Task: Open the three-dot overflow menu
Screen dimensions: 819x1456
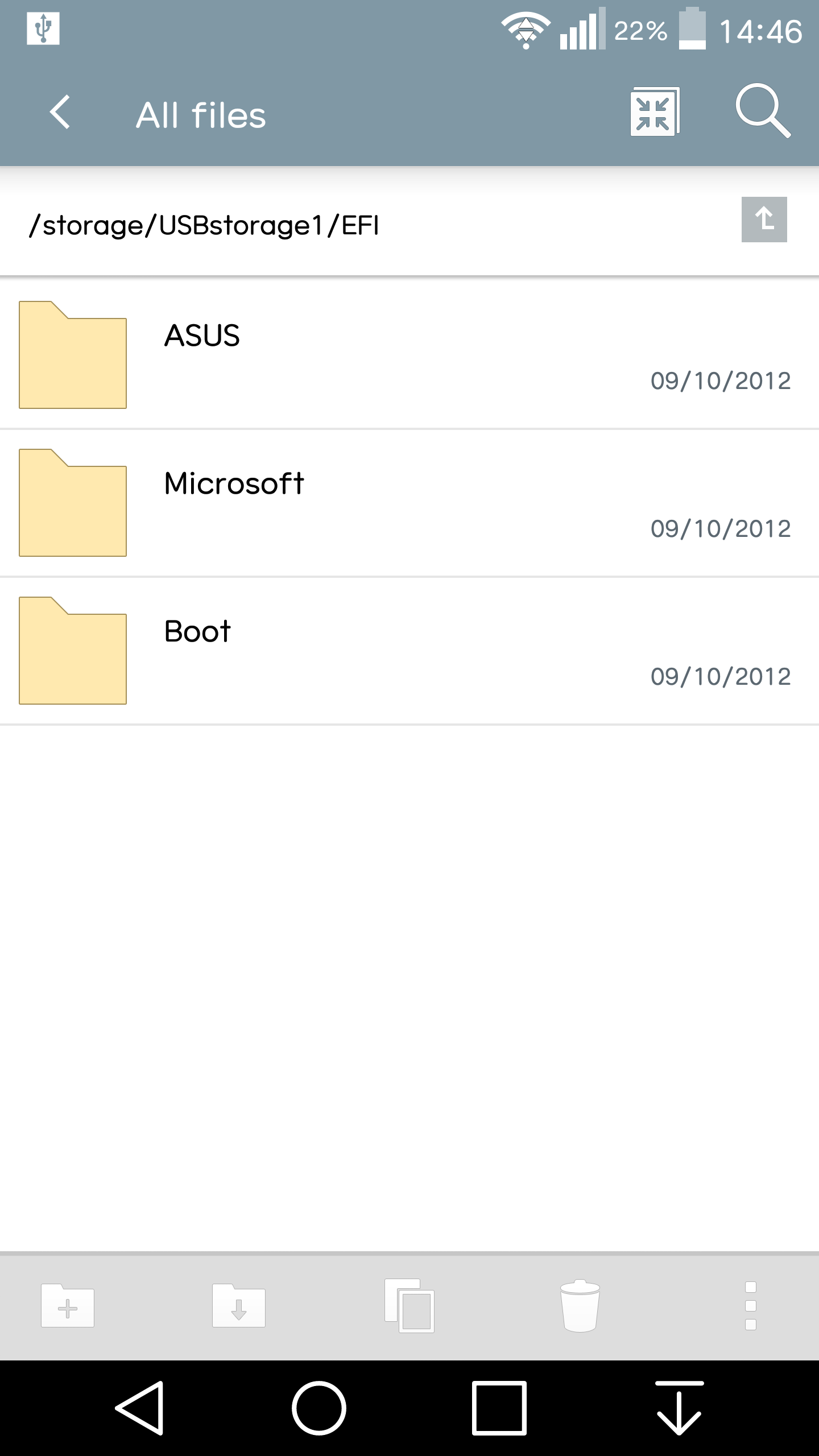Action: pos(751,1306)
